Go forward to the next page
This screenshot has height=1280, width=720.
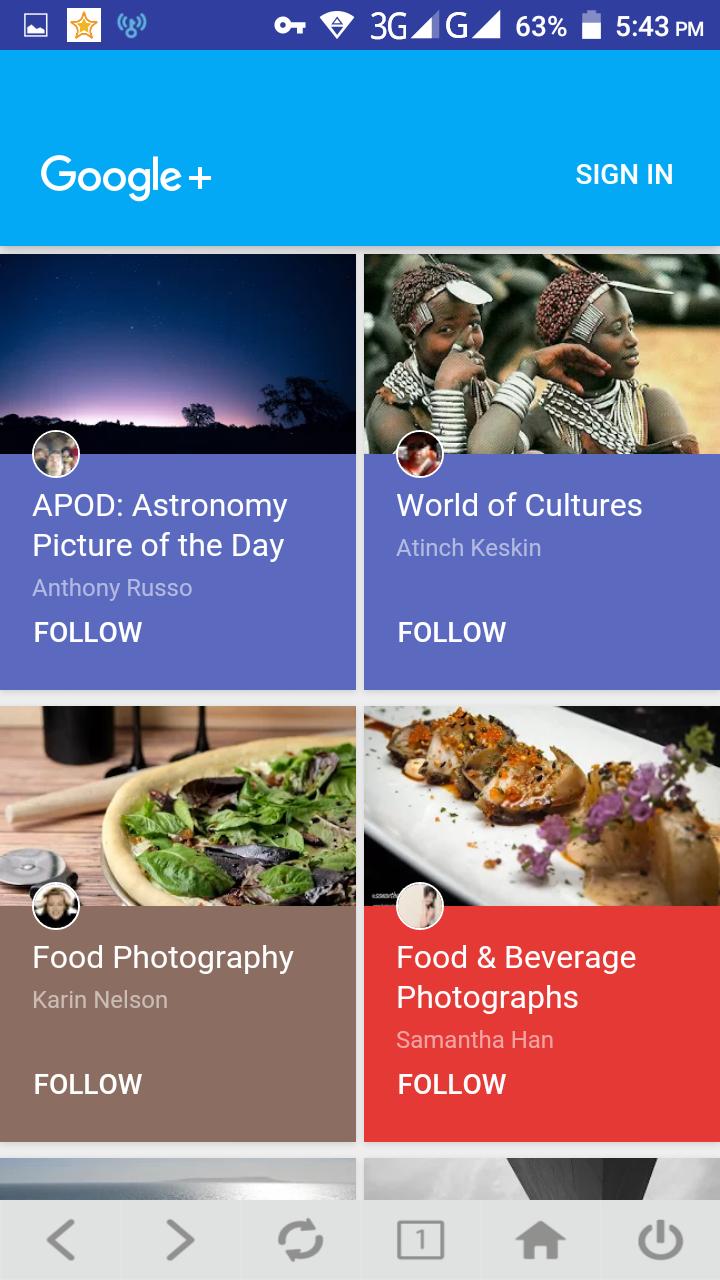tap(180, 1241)
